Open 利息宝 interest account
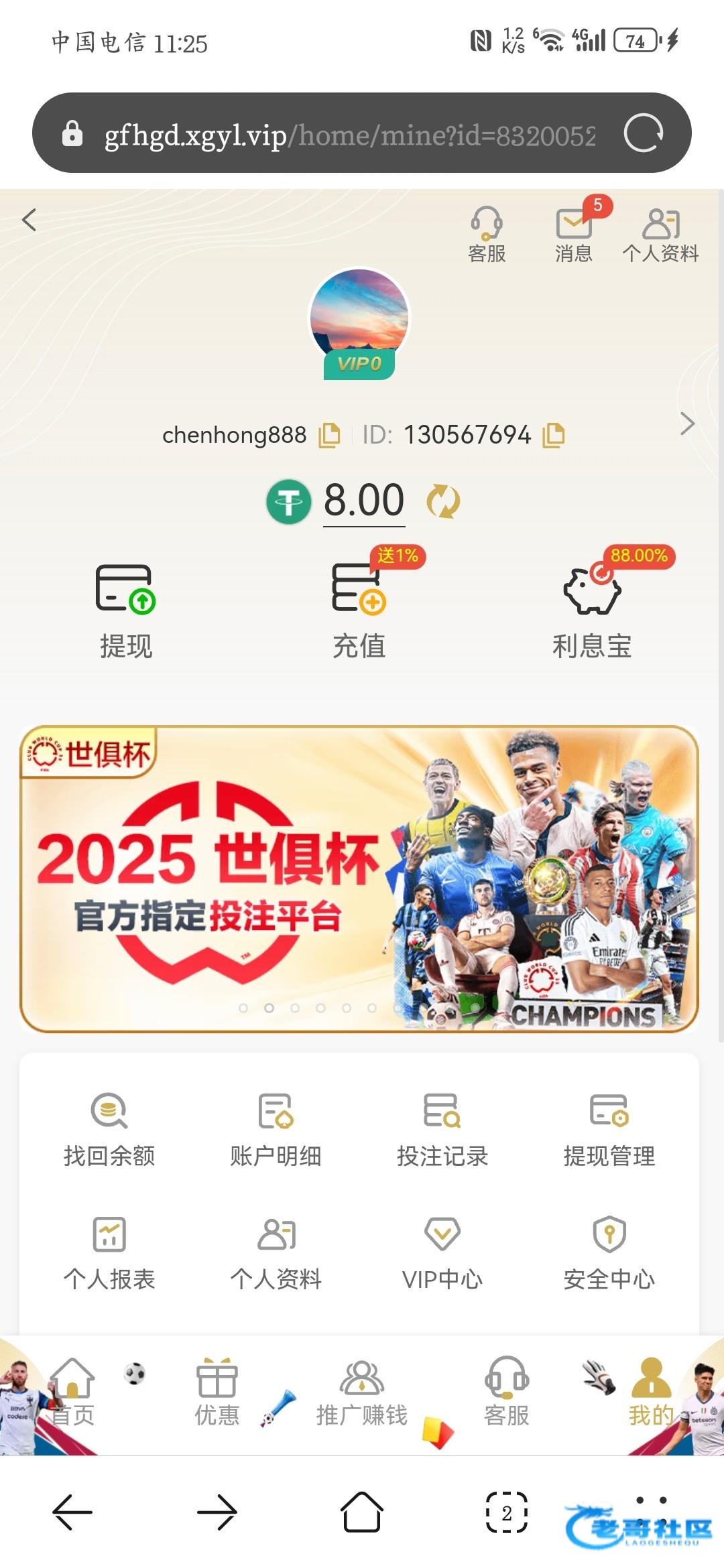This screenshot has width=724, height=1568. (x=592, y=610)
